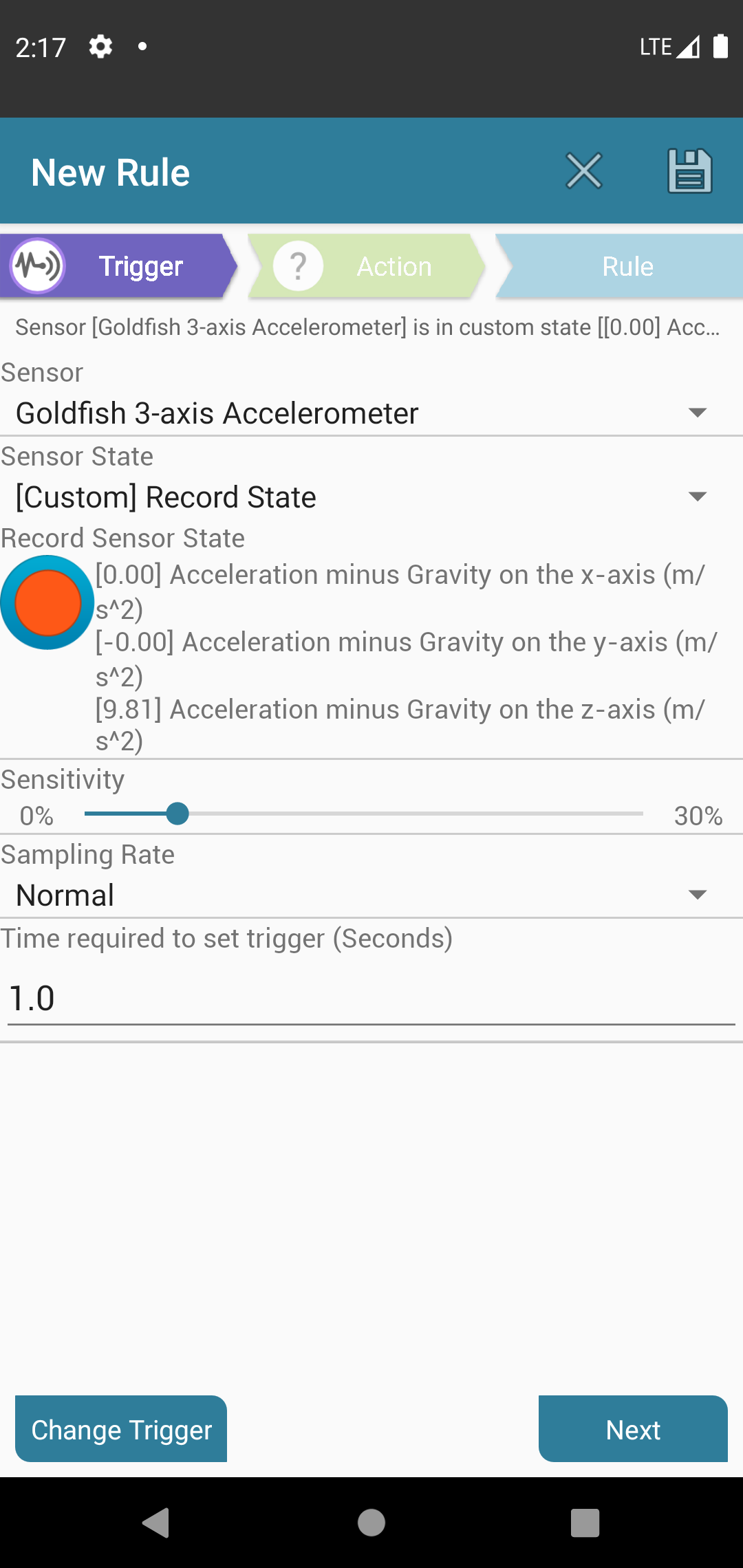Expand the Sensor State dropdown
743x1568 pixels.
pyautogui.click(x=371, y=497)
